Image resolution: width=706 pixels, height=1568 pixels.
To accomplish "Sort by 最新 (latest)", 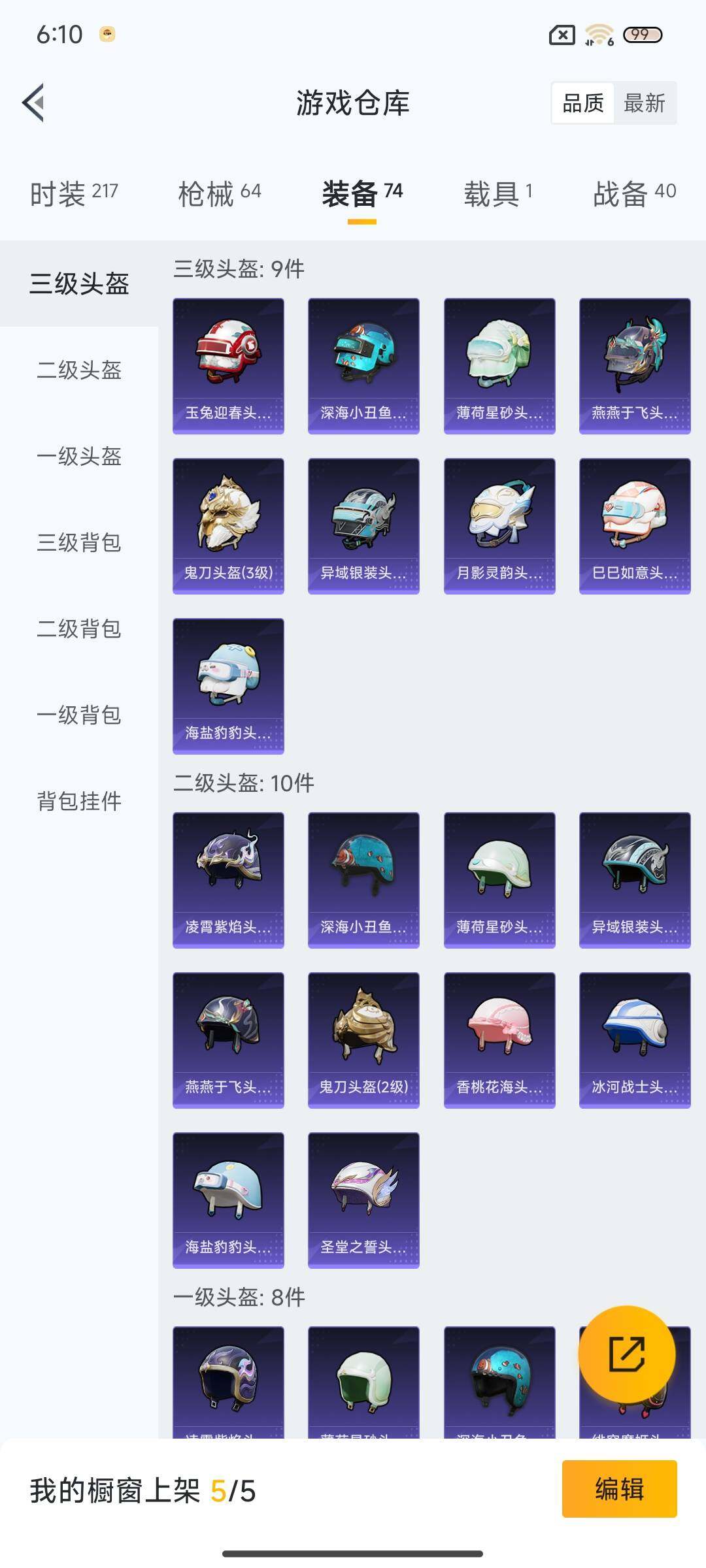I will coord(644,103).
